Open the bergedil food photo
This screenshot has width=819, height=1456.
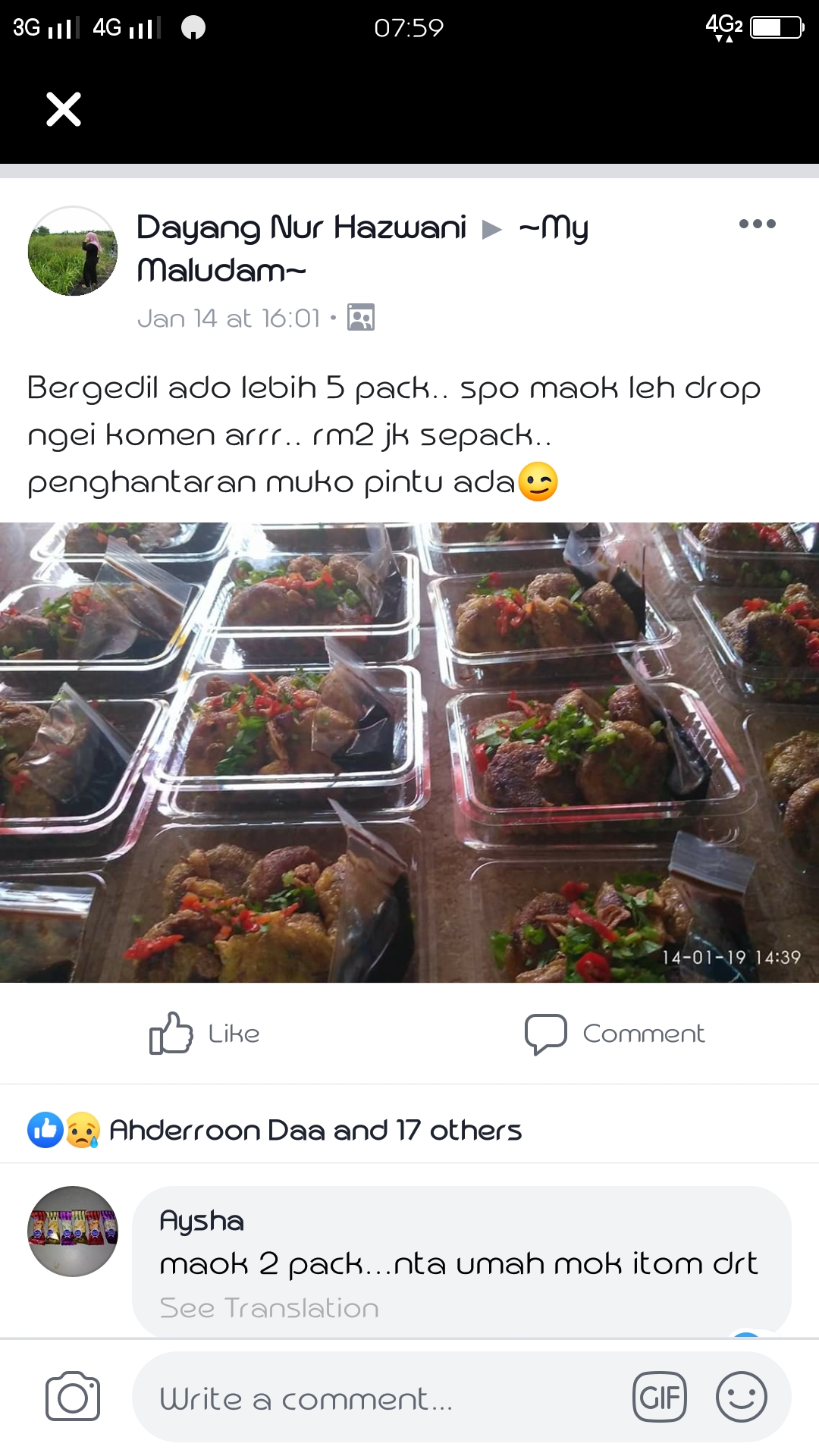[x=409, y=752]
